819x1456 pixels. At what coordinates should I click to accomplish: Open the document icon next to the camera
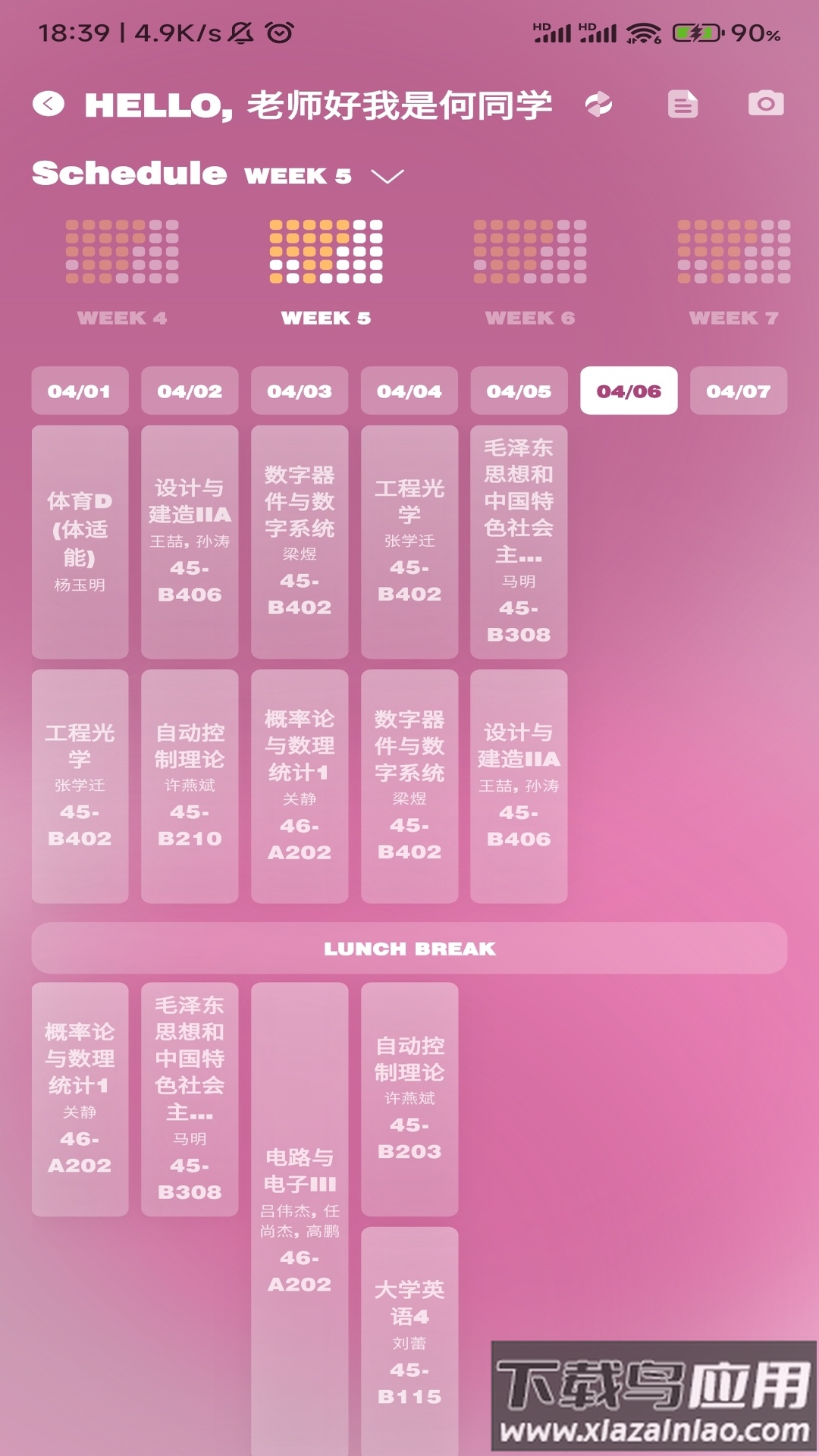click(683, 105)
